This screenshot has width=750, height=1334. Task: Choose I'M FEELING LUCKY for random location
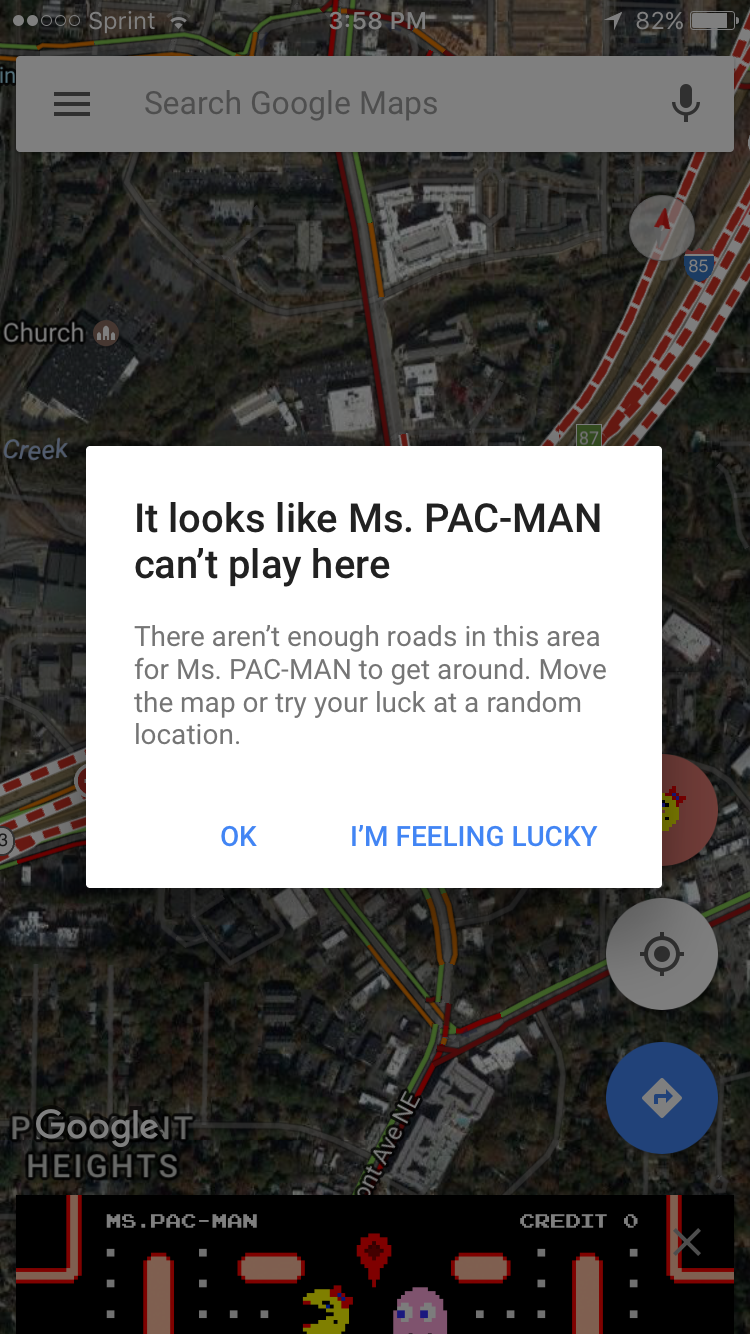click(x=473, y=836)
